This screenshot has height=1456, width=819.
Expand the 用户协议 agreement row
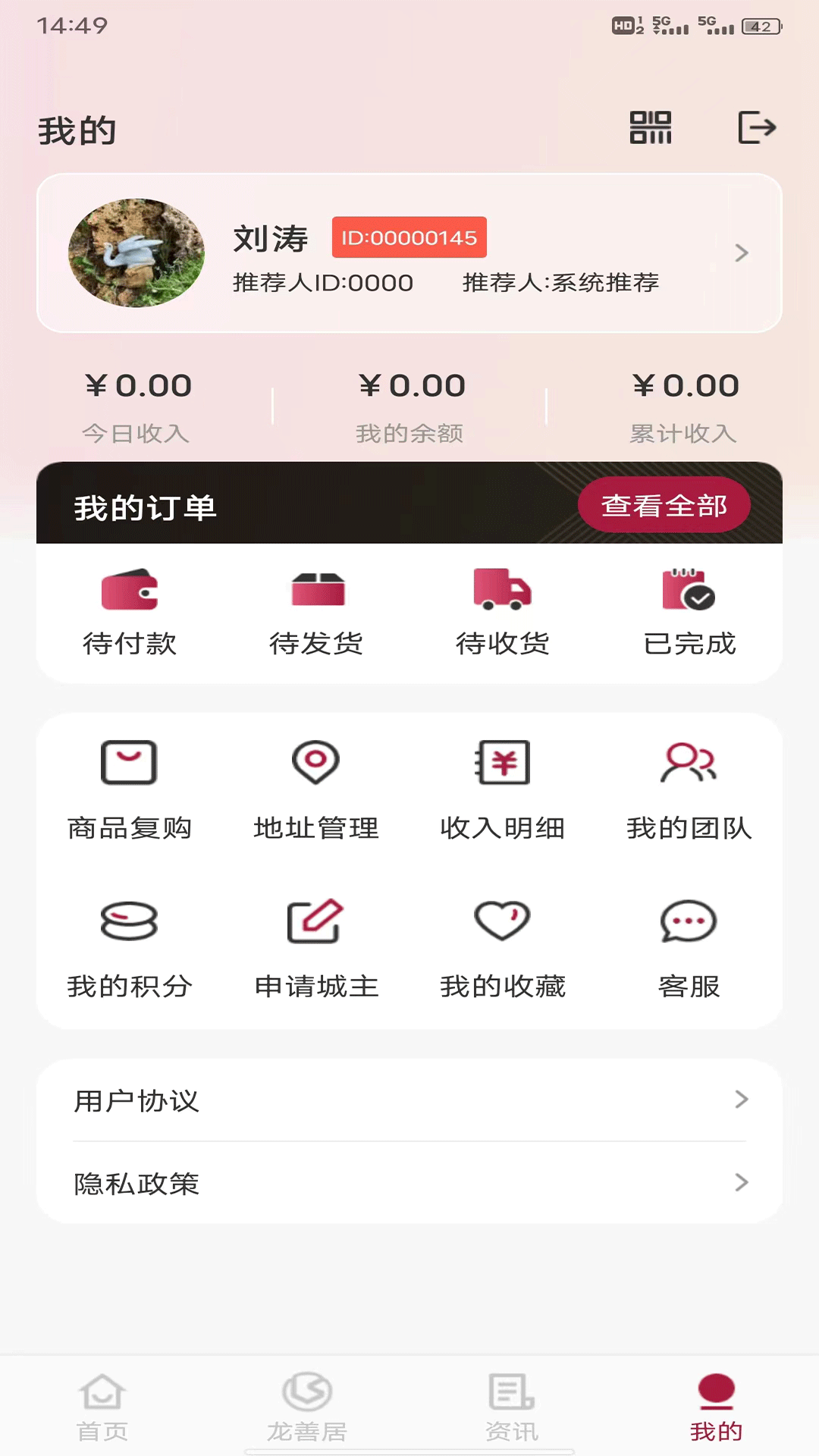[742, 1100]
